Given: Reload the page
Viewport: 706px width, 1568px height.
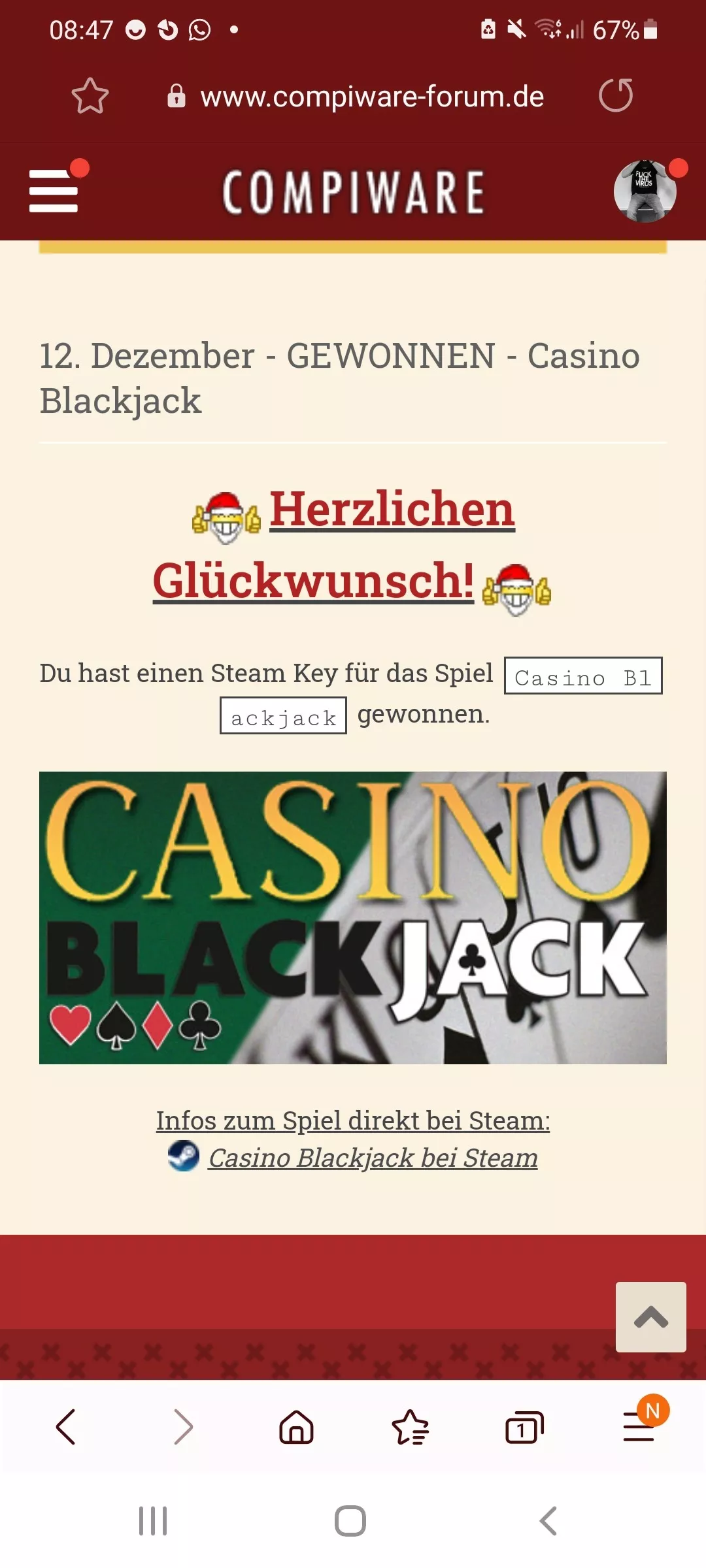Looking at the screenshot, I should [616, 95].
